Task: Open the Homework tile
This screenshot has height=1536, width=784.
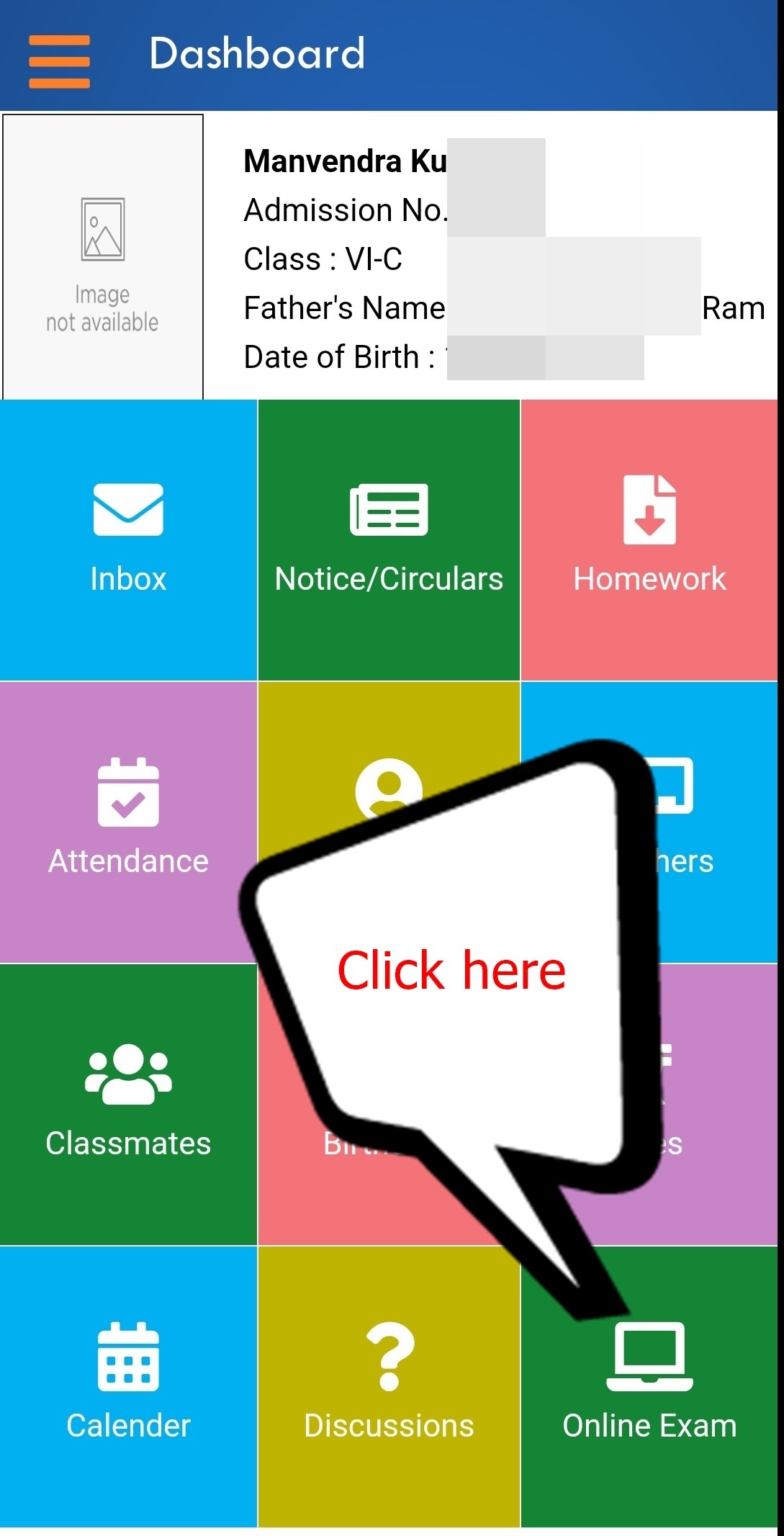Action: point(649,540)
